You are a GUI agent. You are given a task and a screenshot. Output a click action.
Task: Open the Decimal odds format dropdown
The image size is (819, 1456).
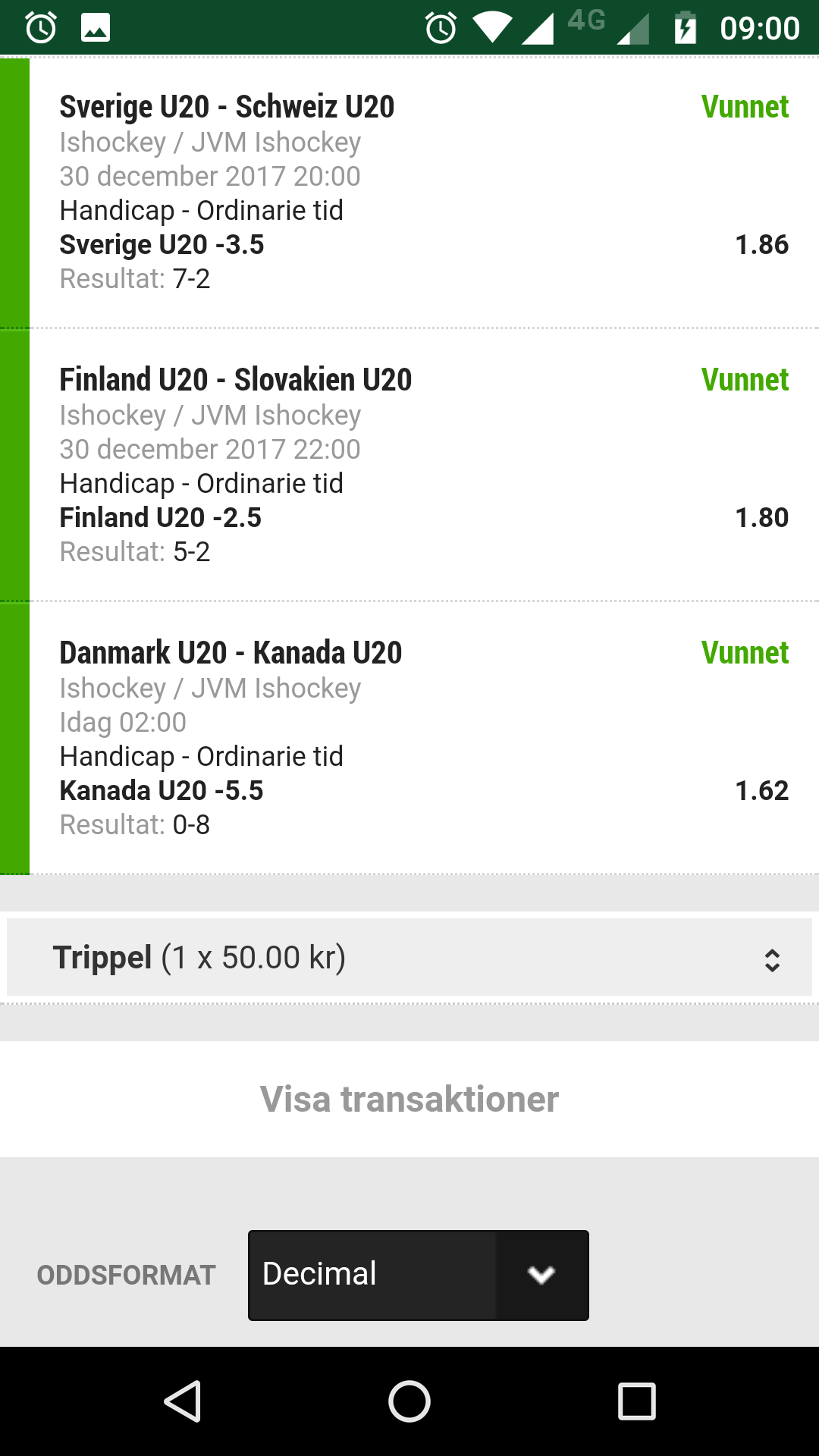(x=419, y=1275)
